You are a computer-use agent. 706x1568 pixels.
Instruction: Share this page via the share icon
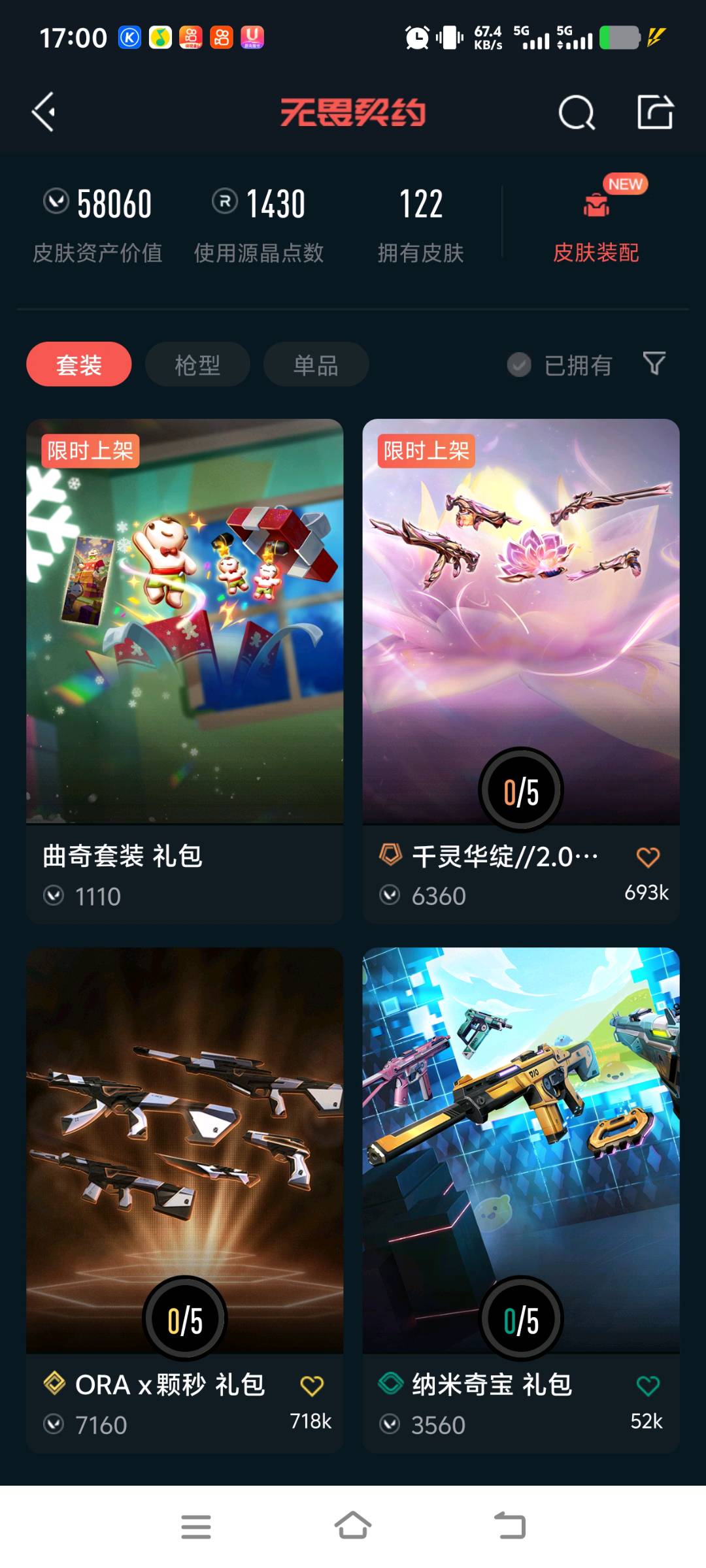coord(655,112)
